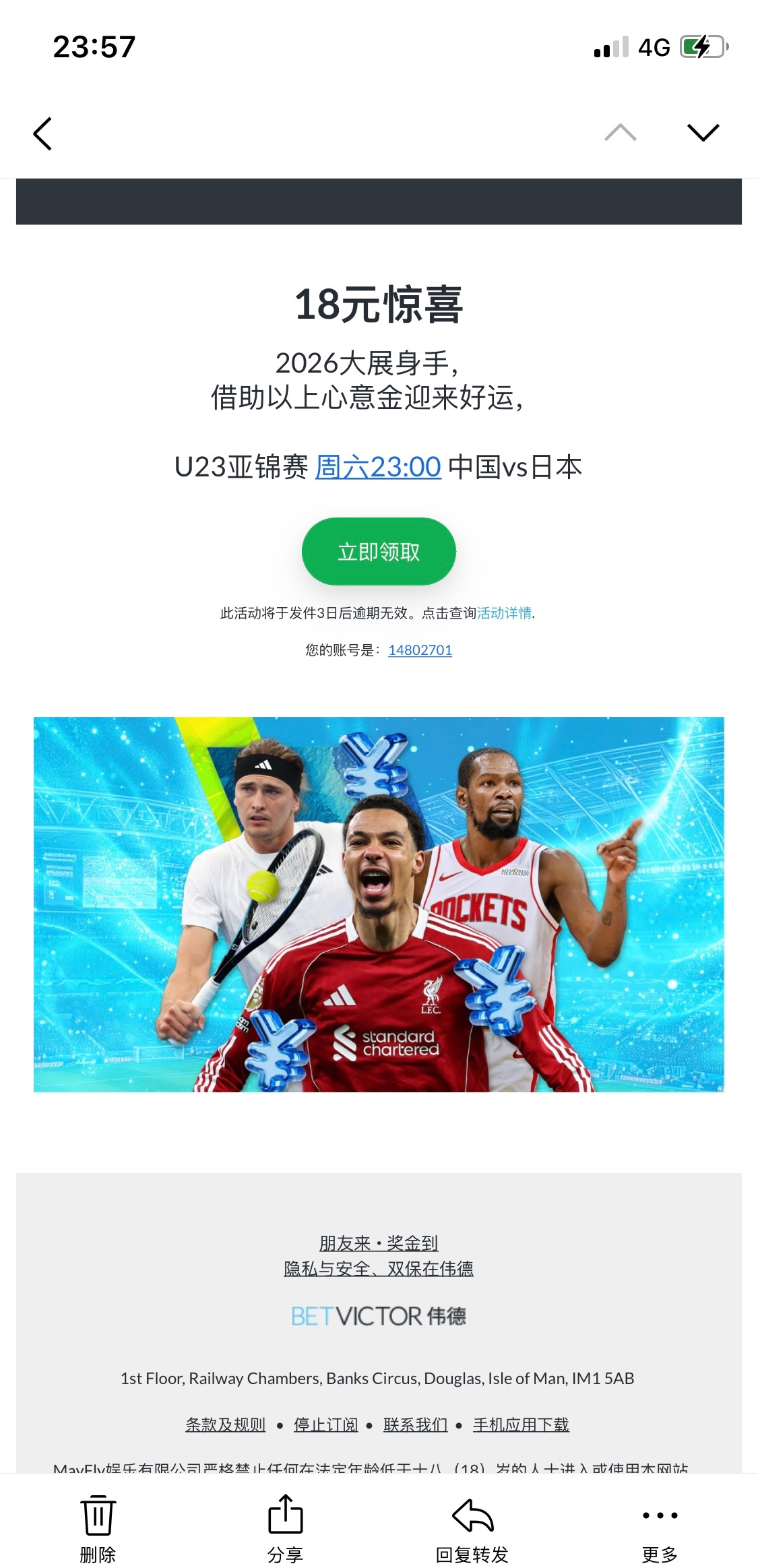
Task: Open the 朋友来·奖金到 link
Action: pyautogui.click(x=379, y=1243)
